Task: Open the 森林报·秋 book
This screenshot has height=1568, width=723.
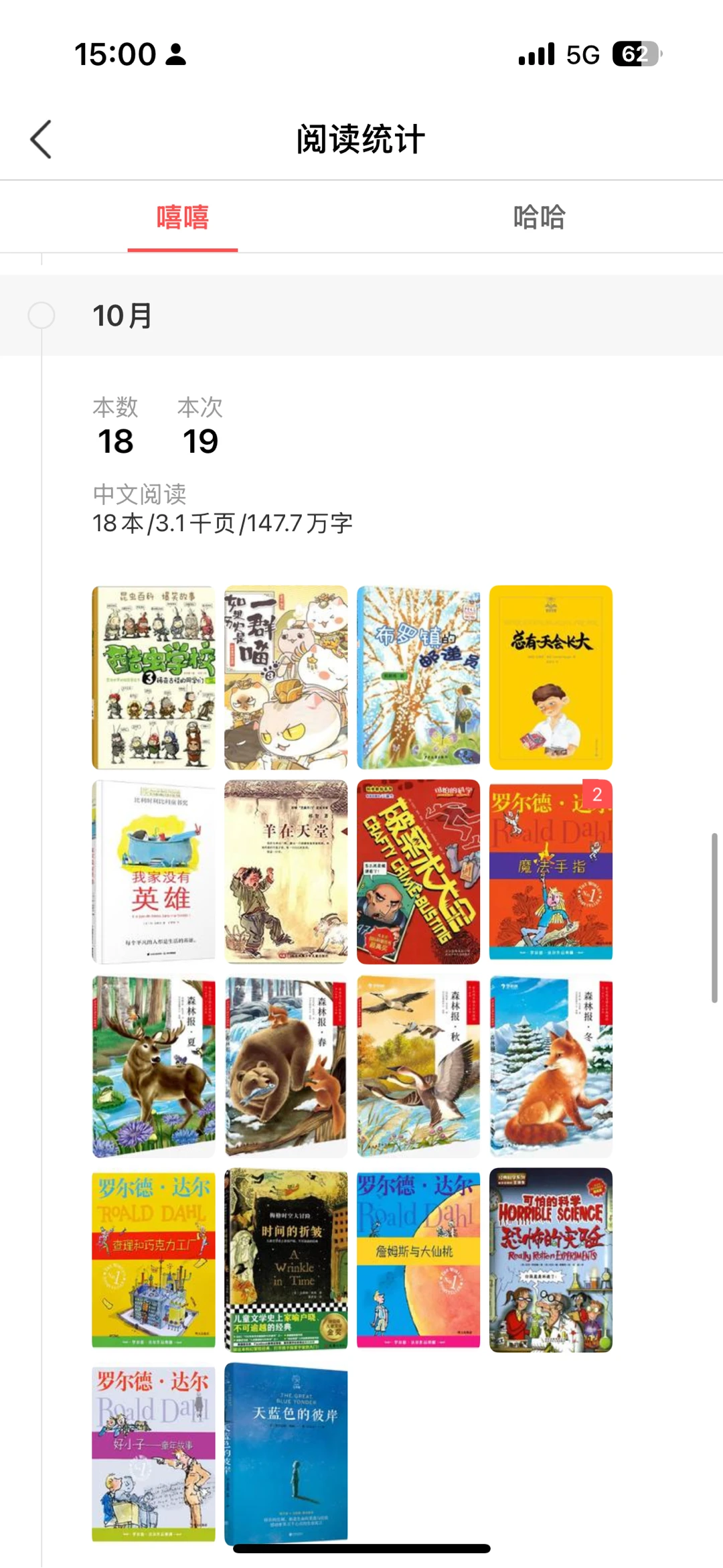Action: coord(418,1066)
